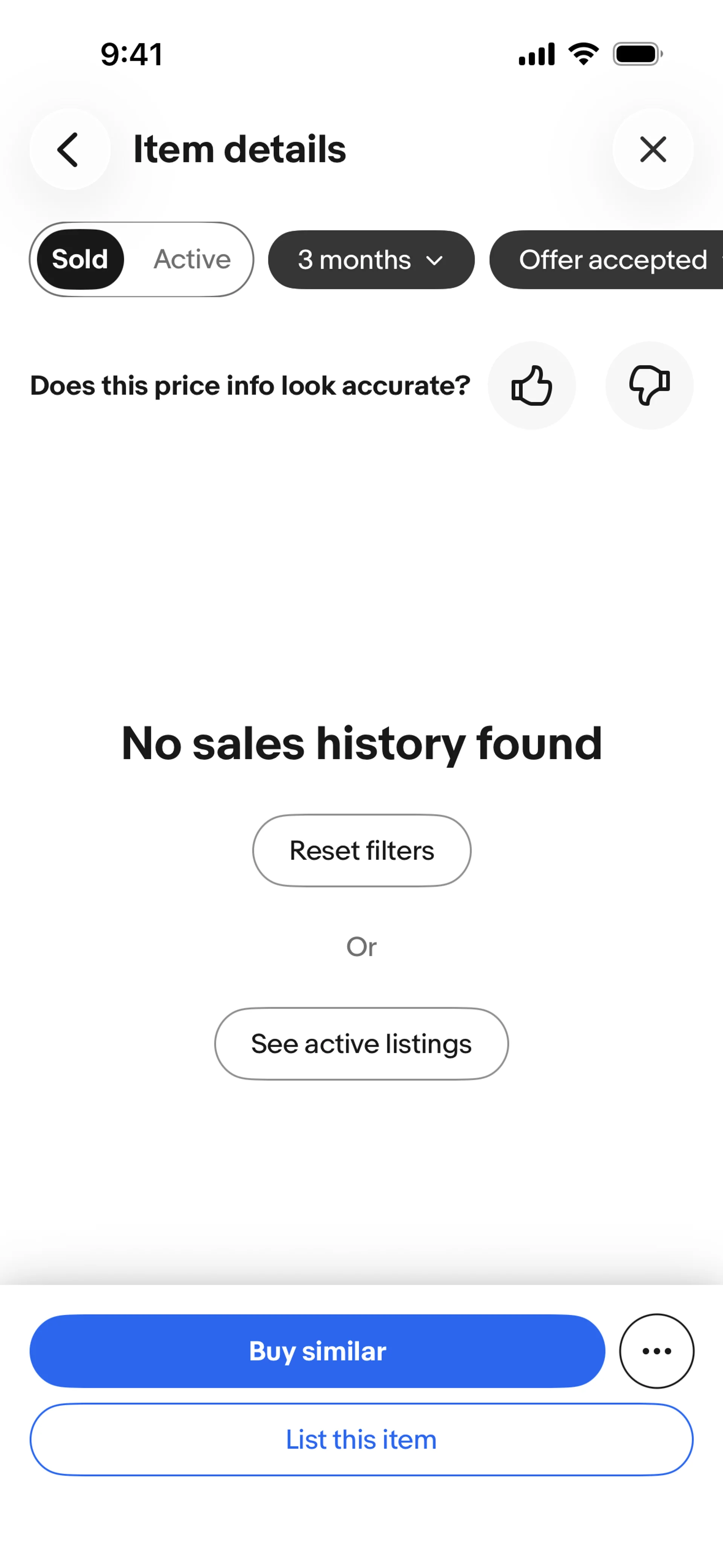
Task: Close the Item details screen
Action: pos(653,150)
